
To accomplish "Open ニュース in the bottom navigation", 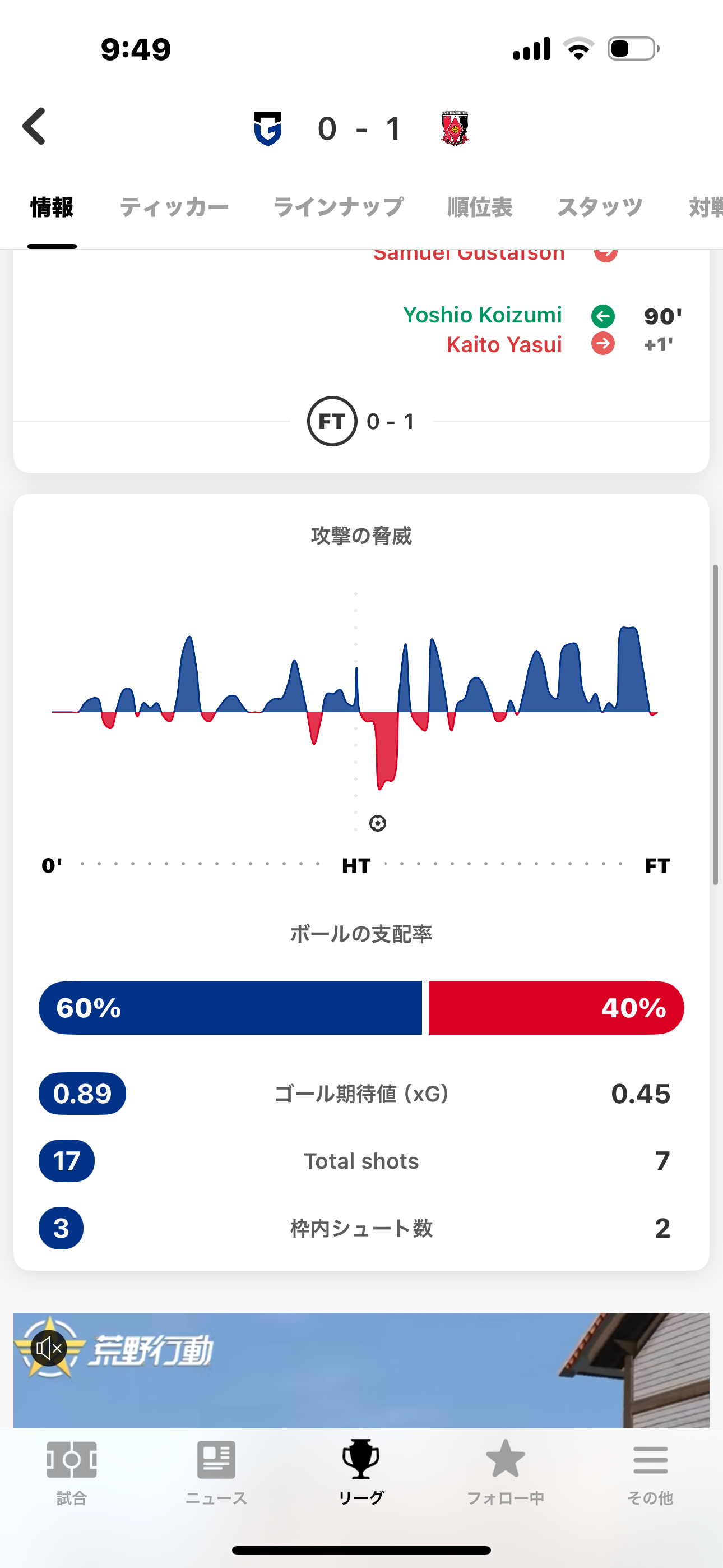I will 216,1472.
